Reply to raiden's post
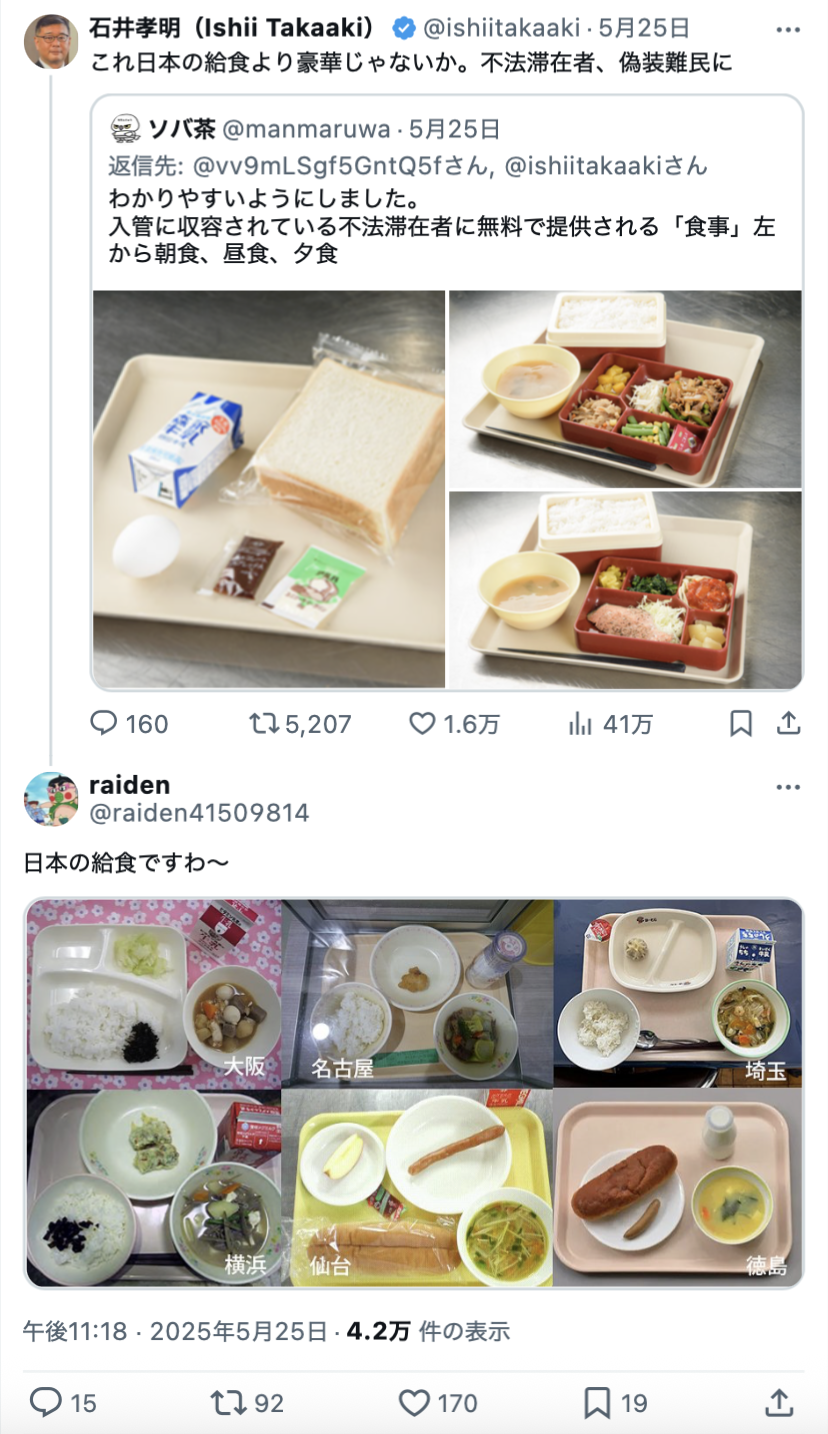The image size is (828, 1434). click(x=47, y=1403)
